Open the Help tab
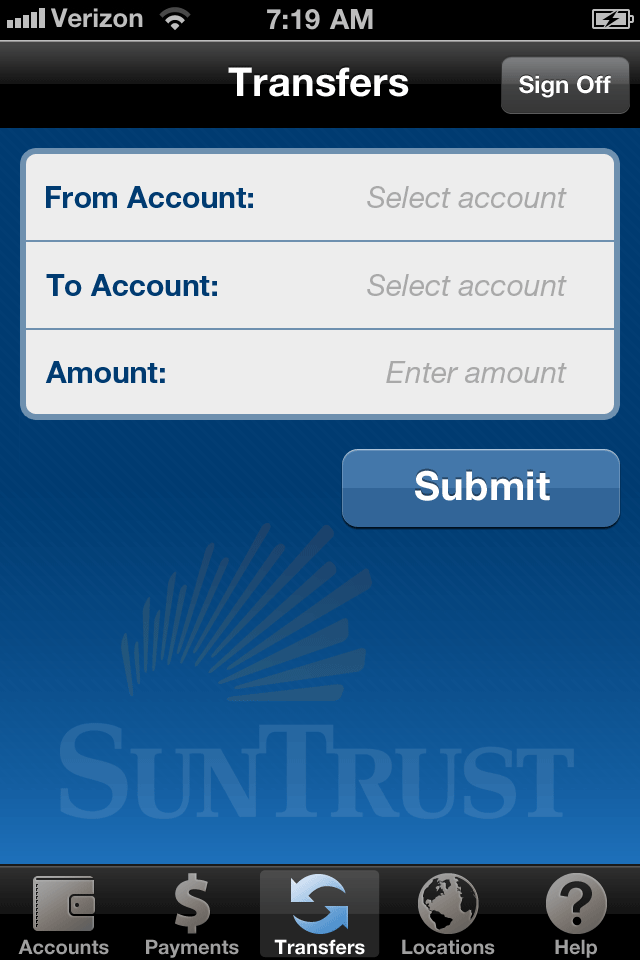 pos(576,915)
